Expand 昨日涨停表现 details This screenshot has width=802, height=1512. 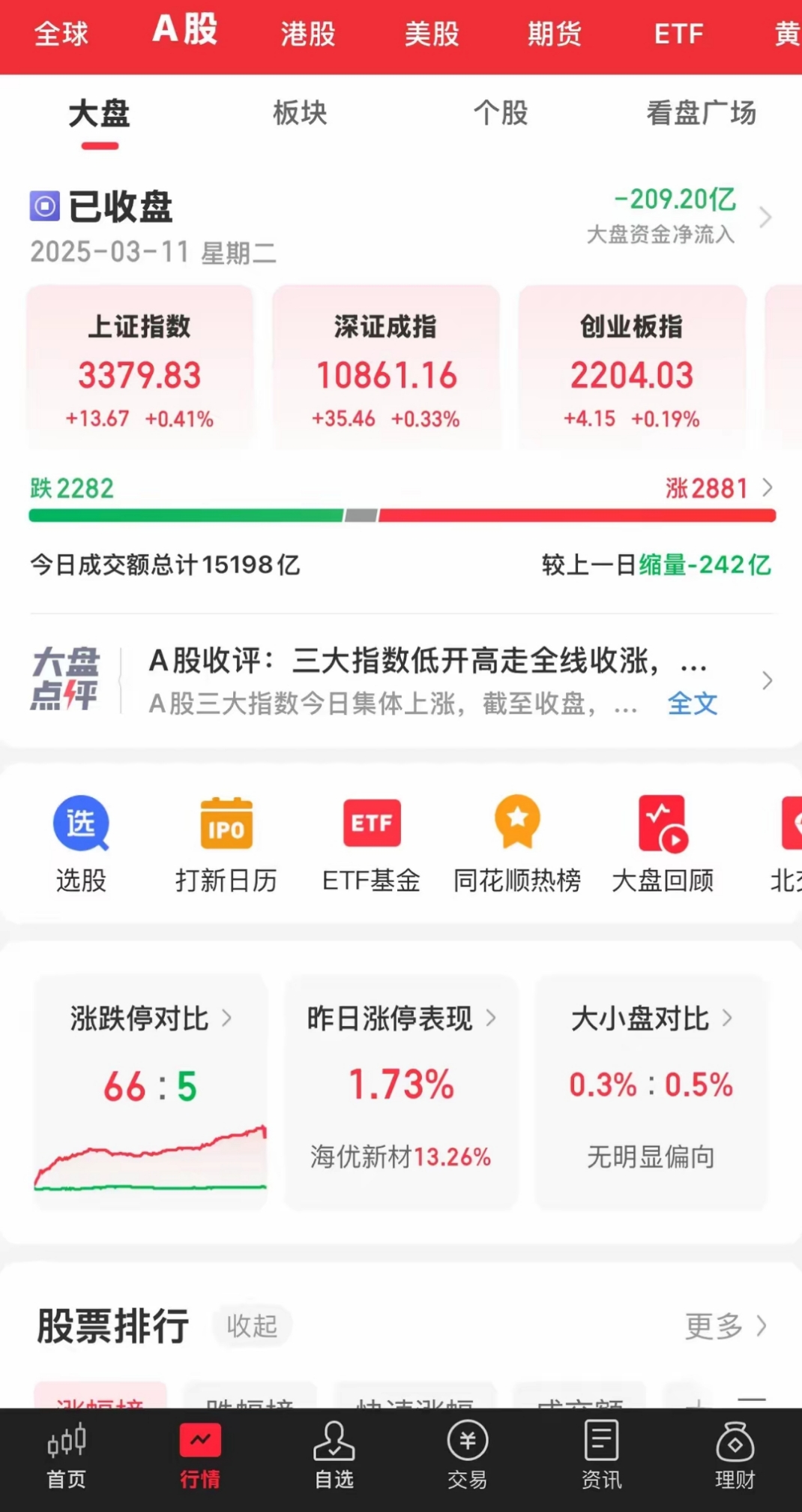coord(492,1018)
